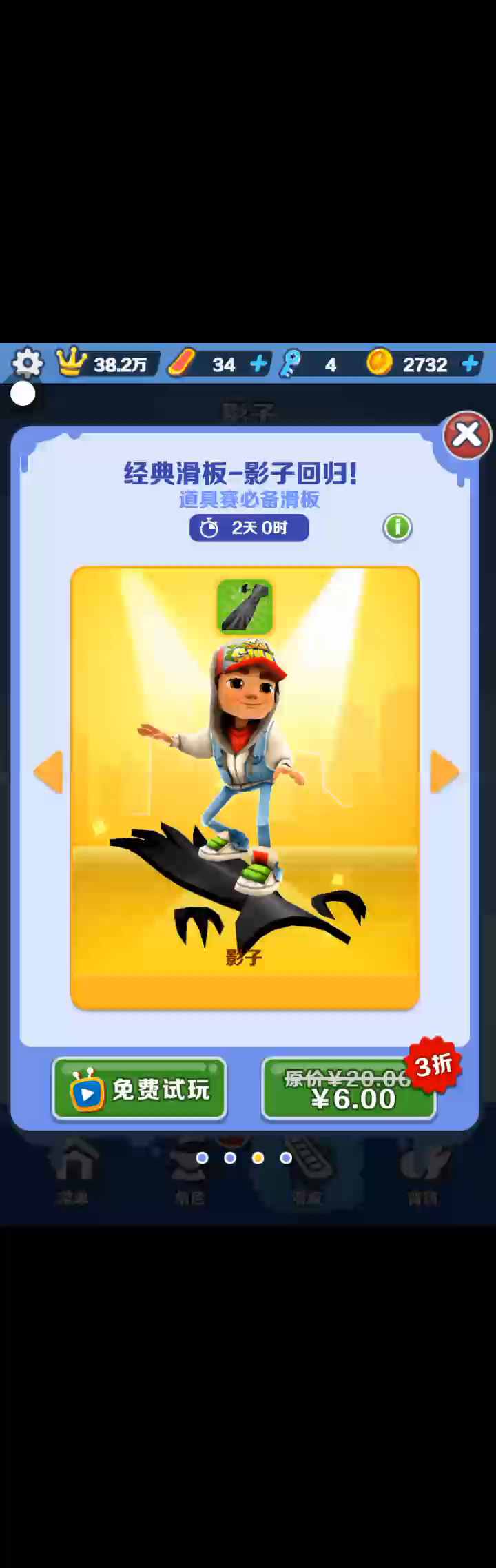
Task: Buy the skateboard for ¥6.00
Action: point(349,1090)
